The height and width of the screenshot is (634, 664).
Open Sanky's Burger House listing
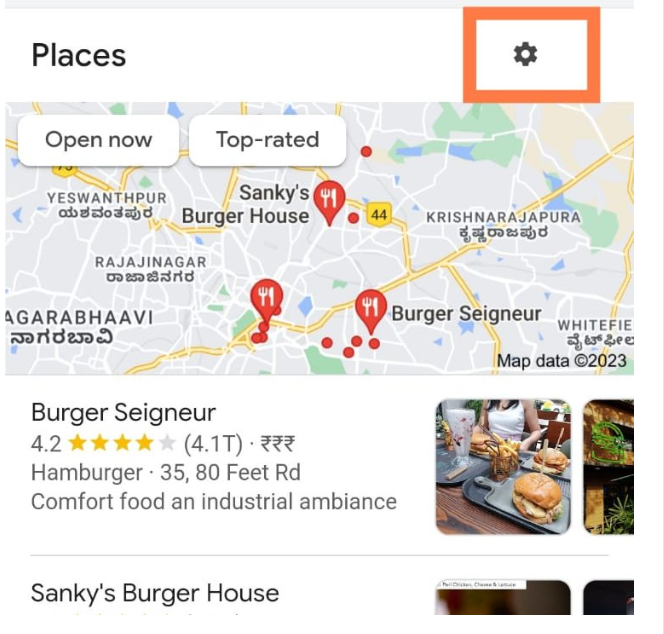pos(155,593)
